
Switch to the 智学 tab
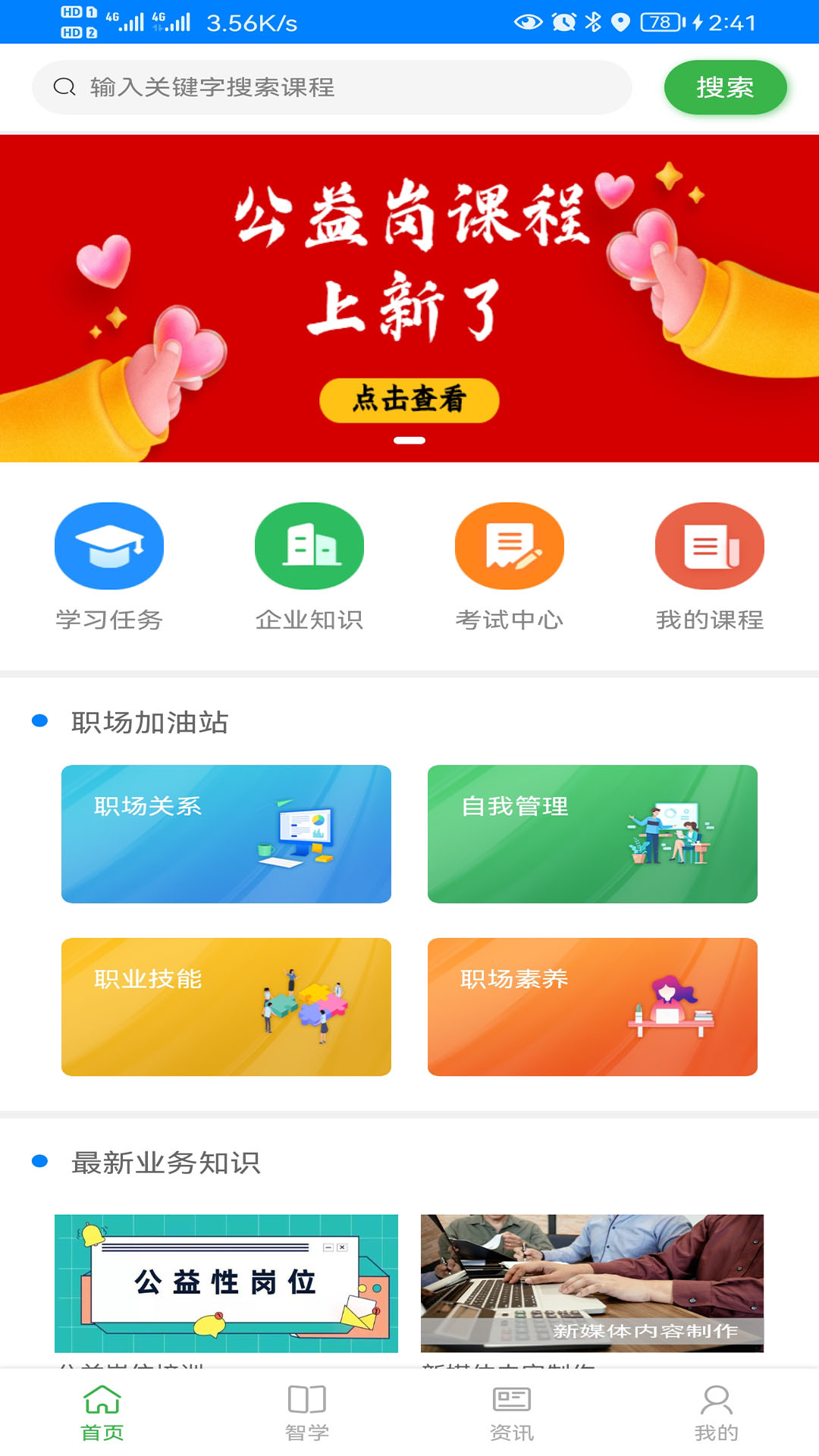coord(307,1413)
